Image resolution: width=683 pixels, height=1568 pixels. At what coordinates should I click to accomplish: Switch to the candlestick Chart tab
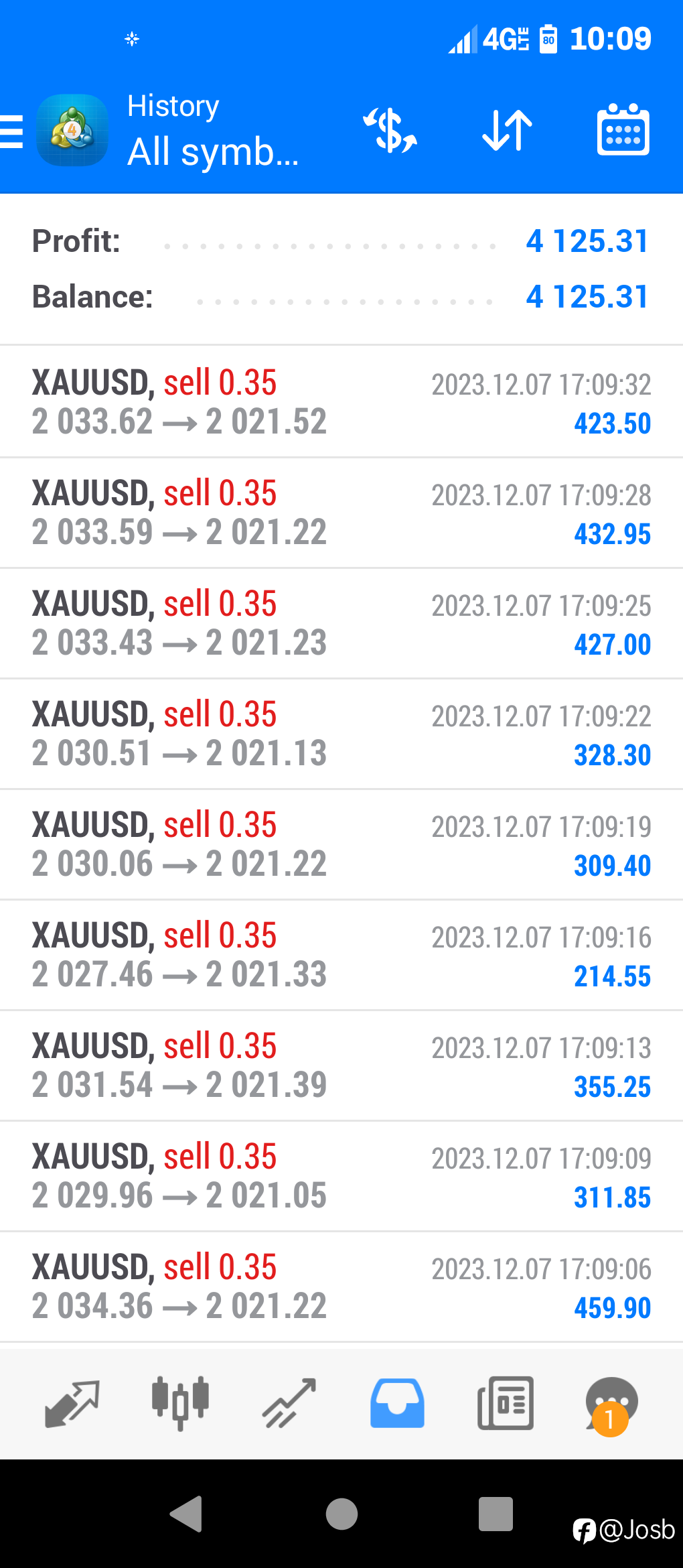pyautogui.click(x=180, y=1403)
